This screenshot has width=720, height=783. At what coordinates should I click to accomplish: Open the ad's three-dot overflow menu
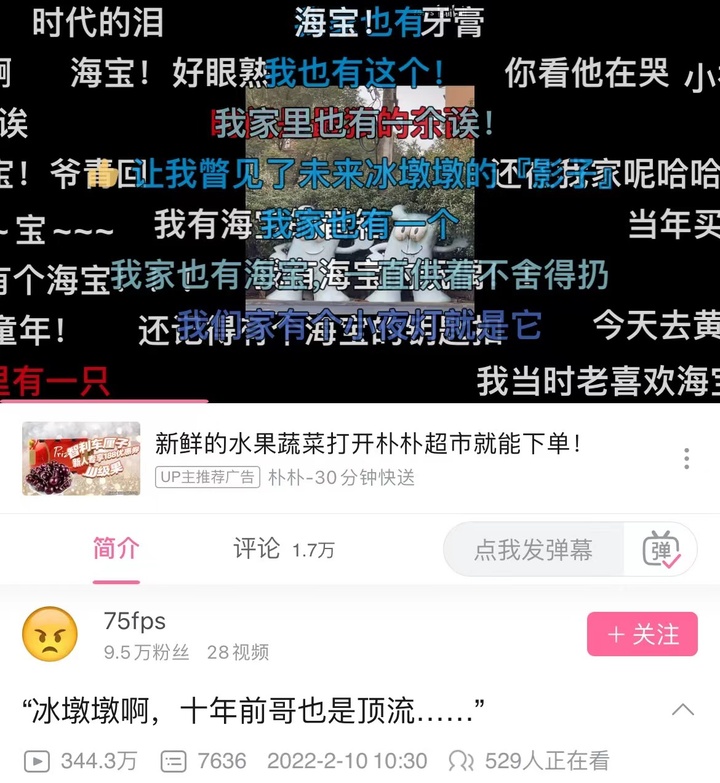pos(686,459)
